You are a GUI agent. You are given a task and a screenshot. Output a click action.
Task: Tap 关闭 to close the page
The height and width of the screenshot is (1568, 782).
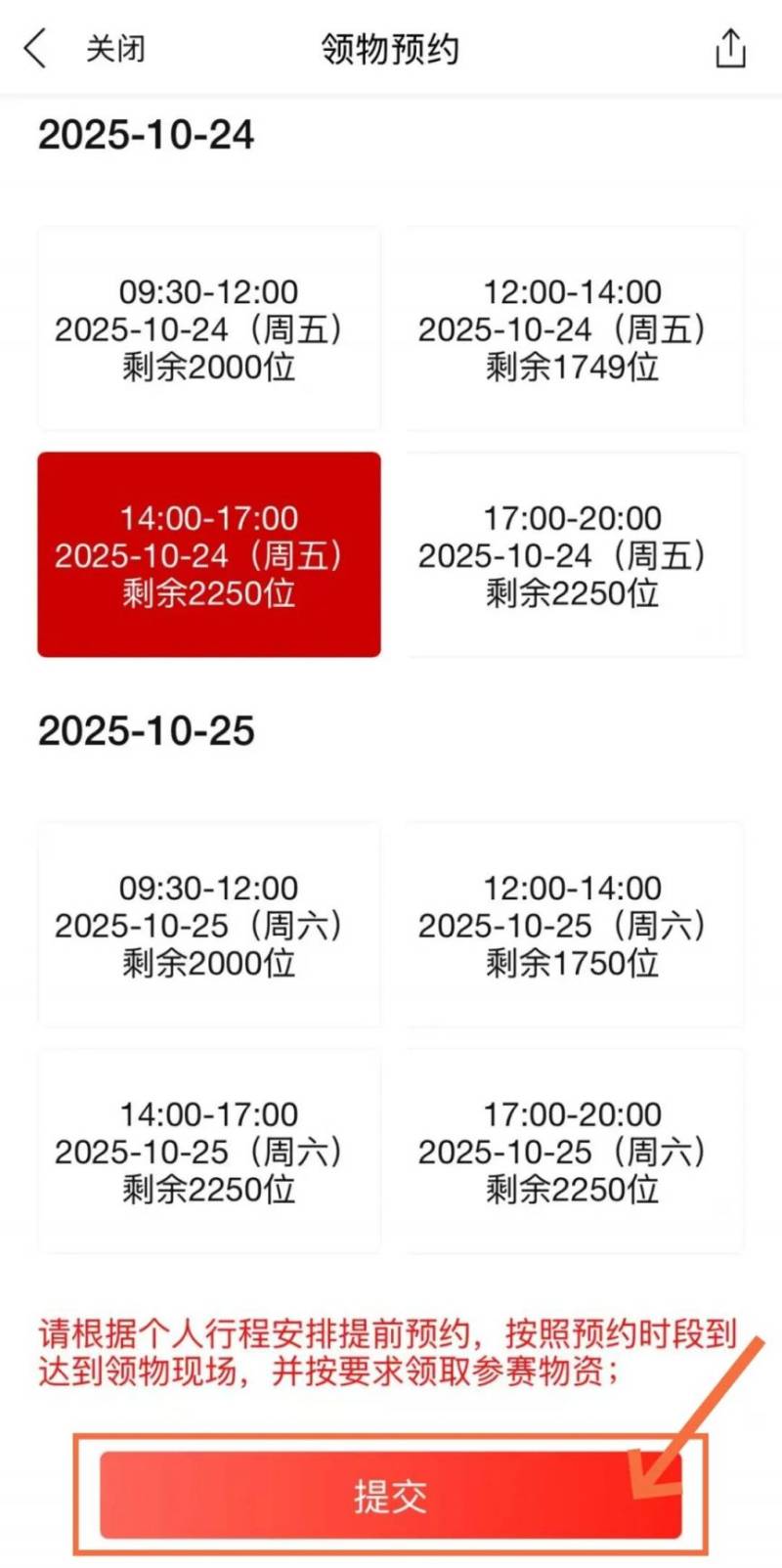(117, 49)
